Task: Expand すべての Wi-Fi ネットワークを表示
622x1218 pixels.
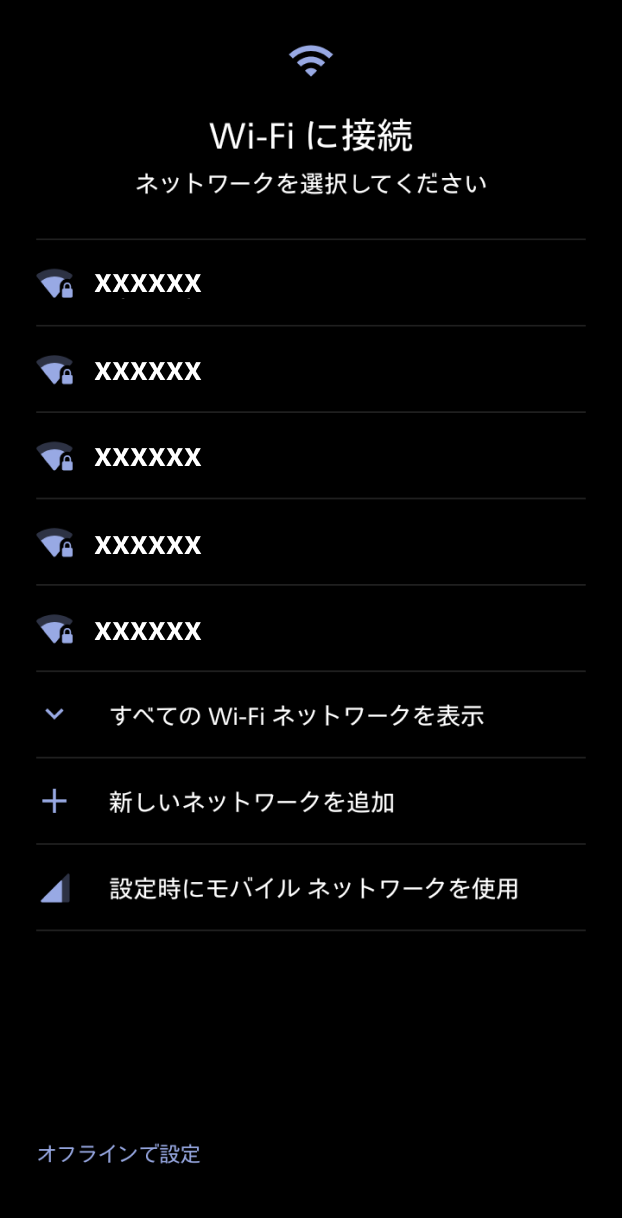Action: point(311,715)
